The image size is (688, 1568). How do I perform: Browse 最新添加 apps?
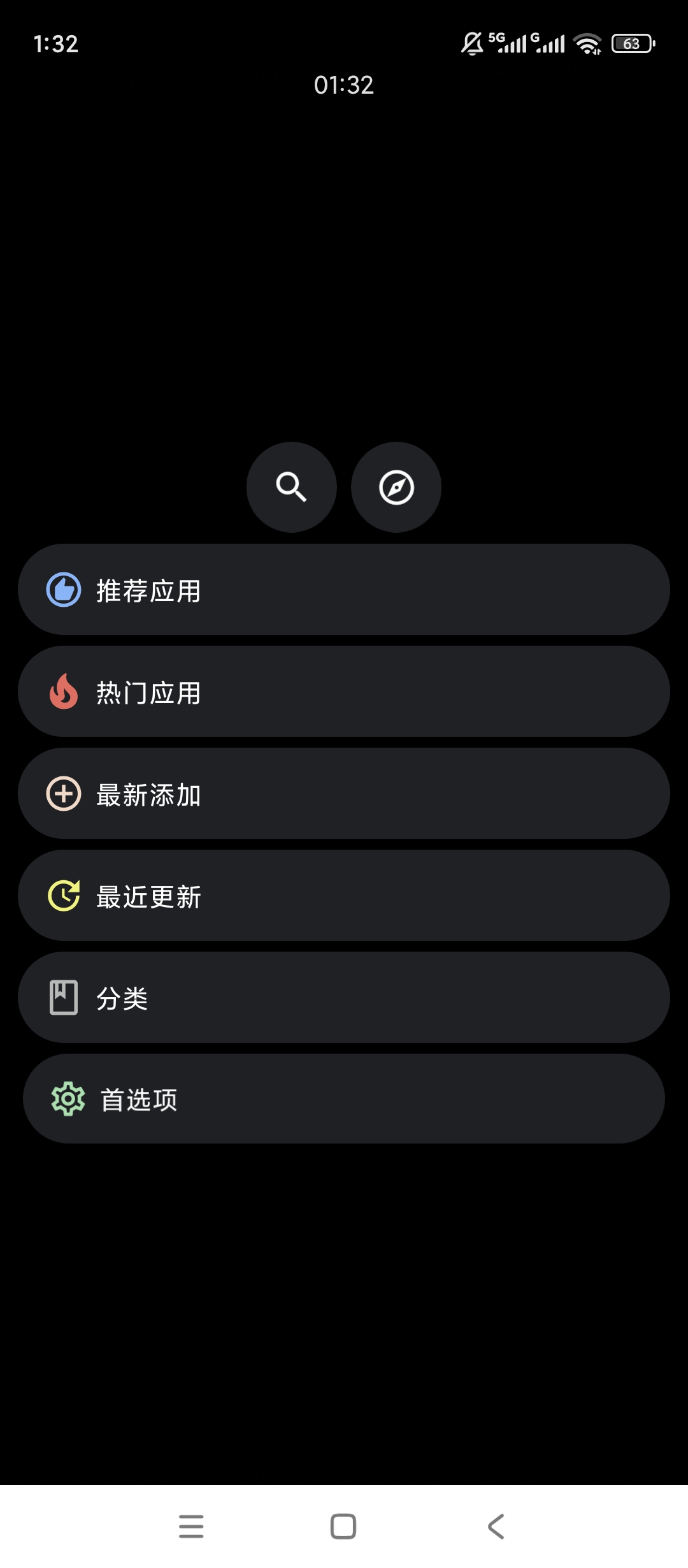344,793
